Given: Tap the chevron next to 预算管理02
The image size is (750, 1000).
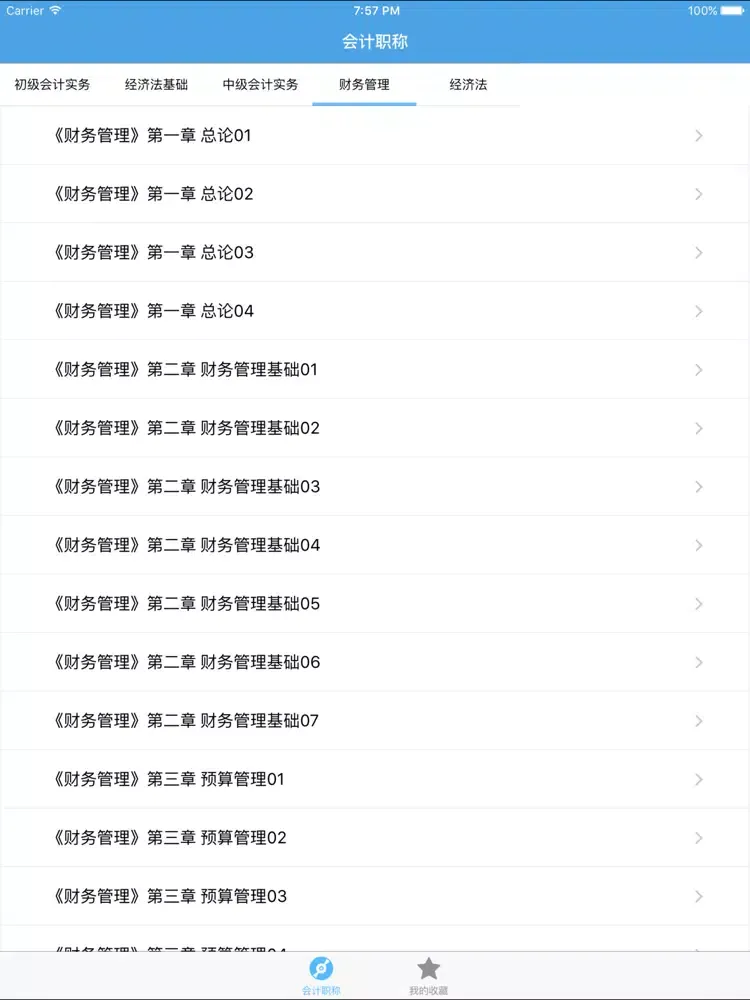Looking at the screenshot, I should [699, 837].
